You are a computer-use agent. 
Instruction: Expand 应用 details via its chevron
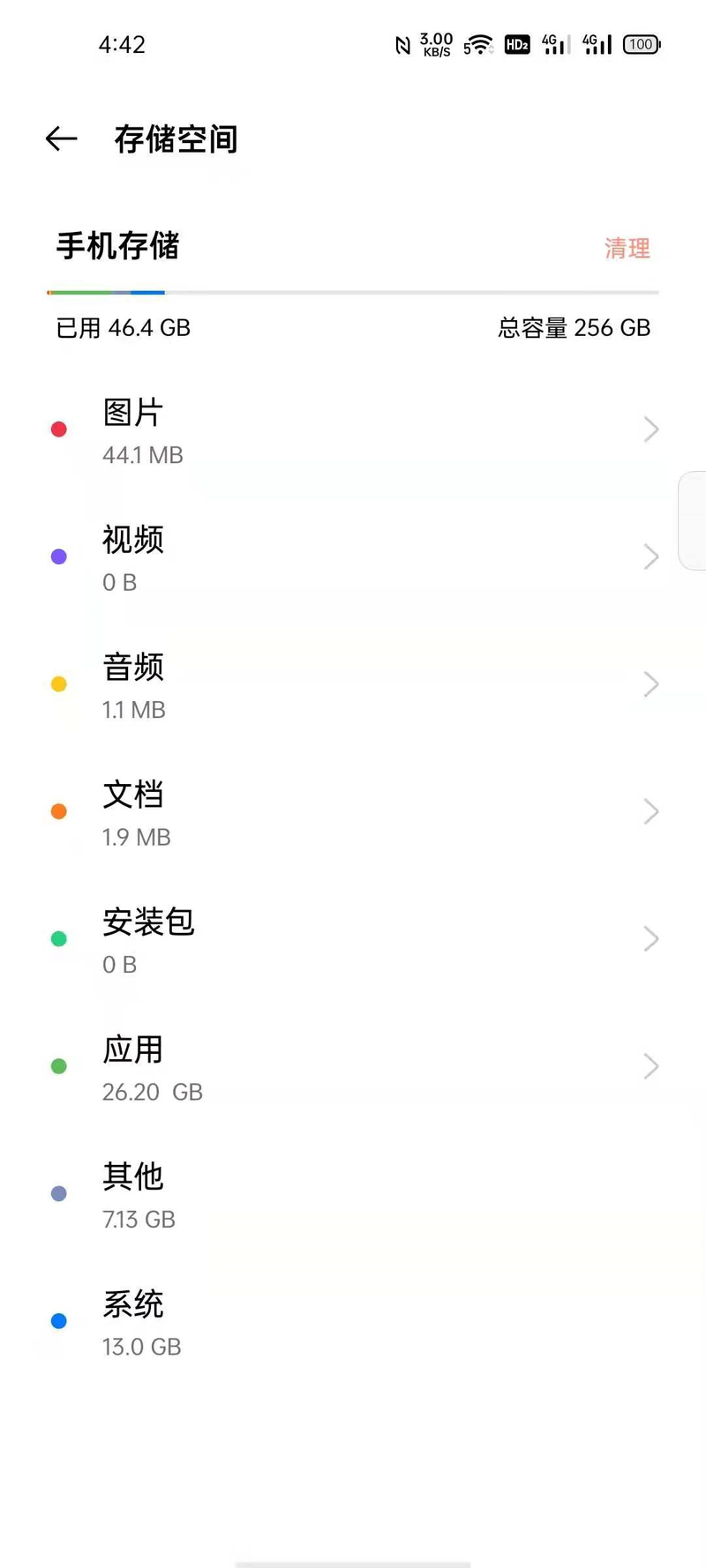650,1066
